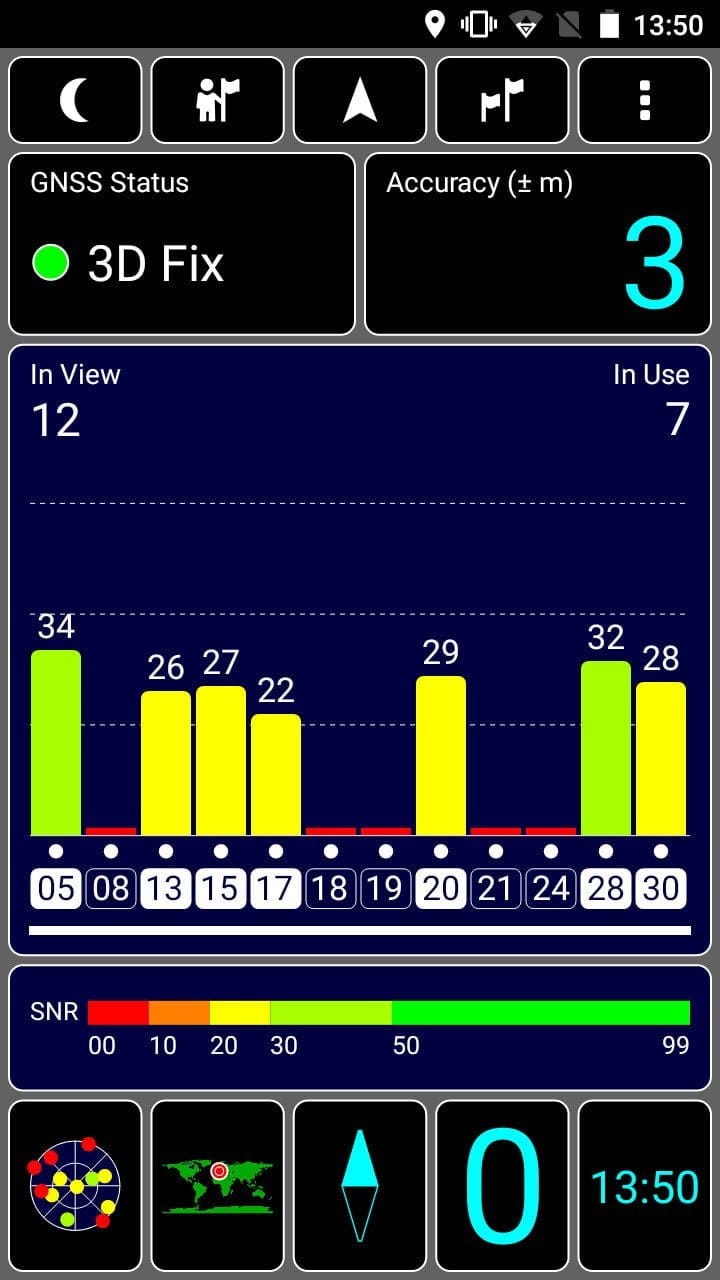
Task: Open the GNSS Status 3D Fix panel
Action: point(182,243)
